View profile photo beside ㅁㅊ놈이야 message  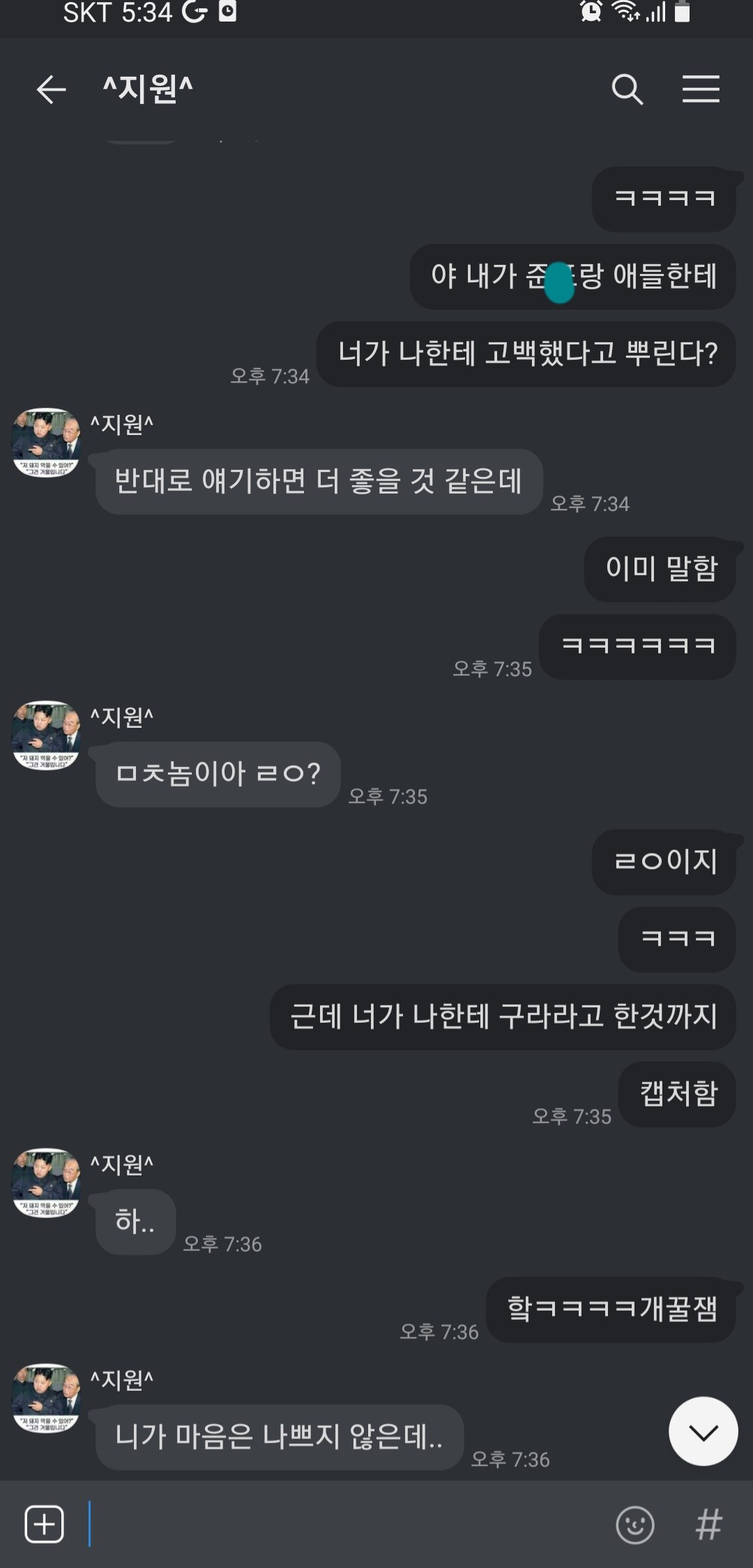click(x=46, y=736)
